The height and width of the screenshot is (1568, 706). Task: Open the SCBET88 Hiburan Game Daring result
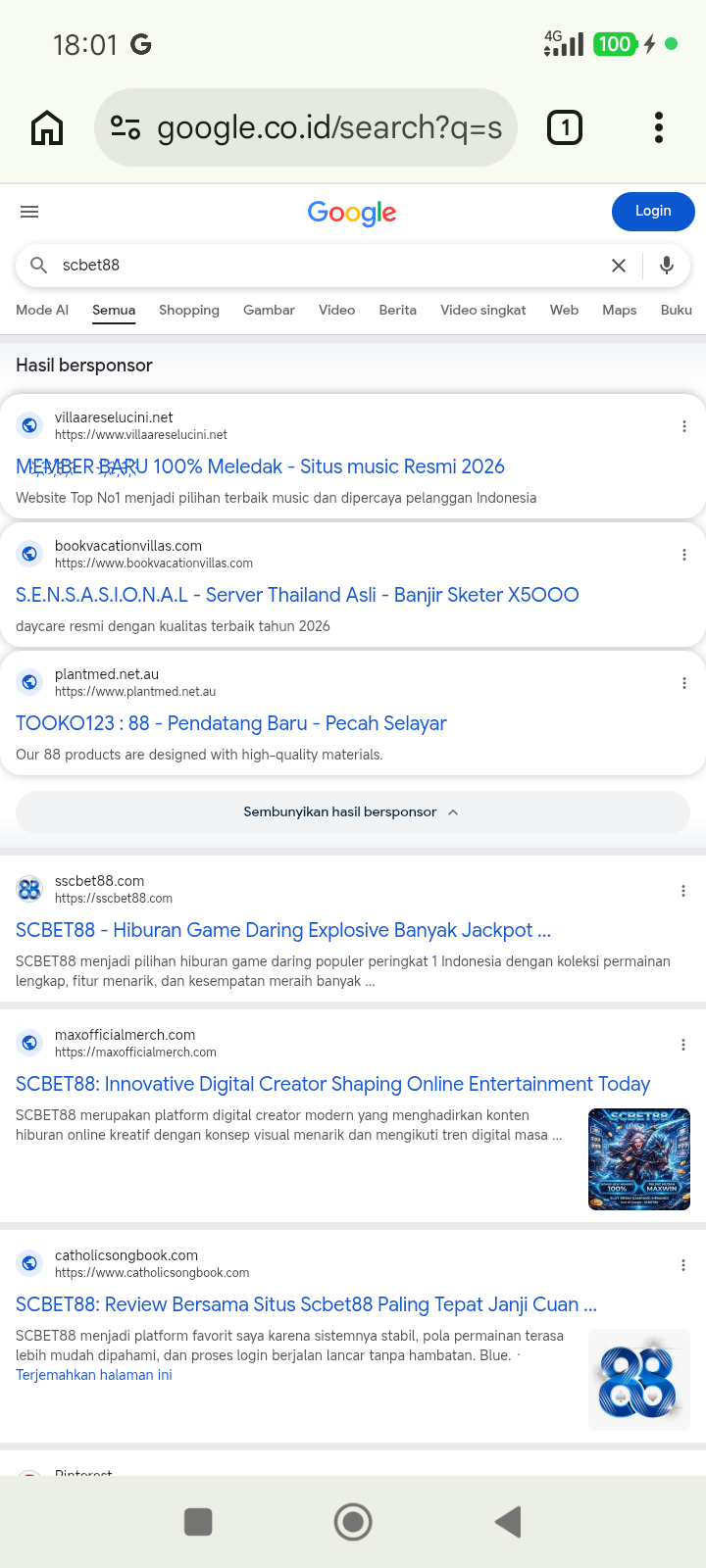click(283, 930)
